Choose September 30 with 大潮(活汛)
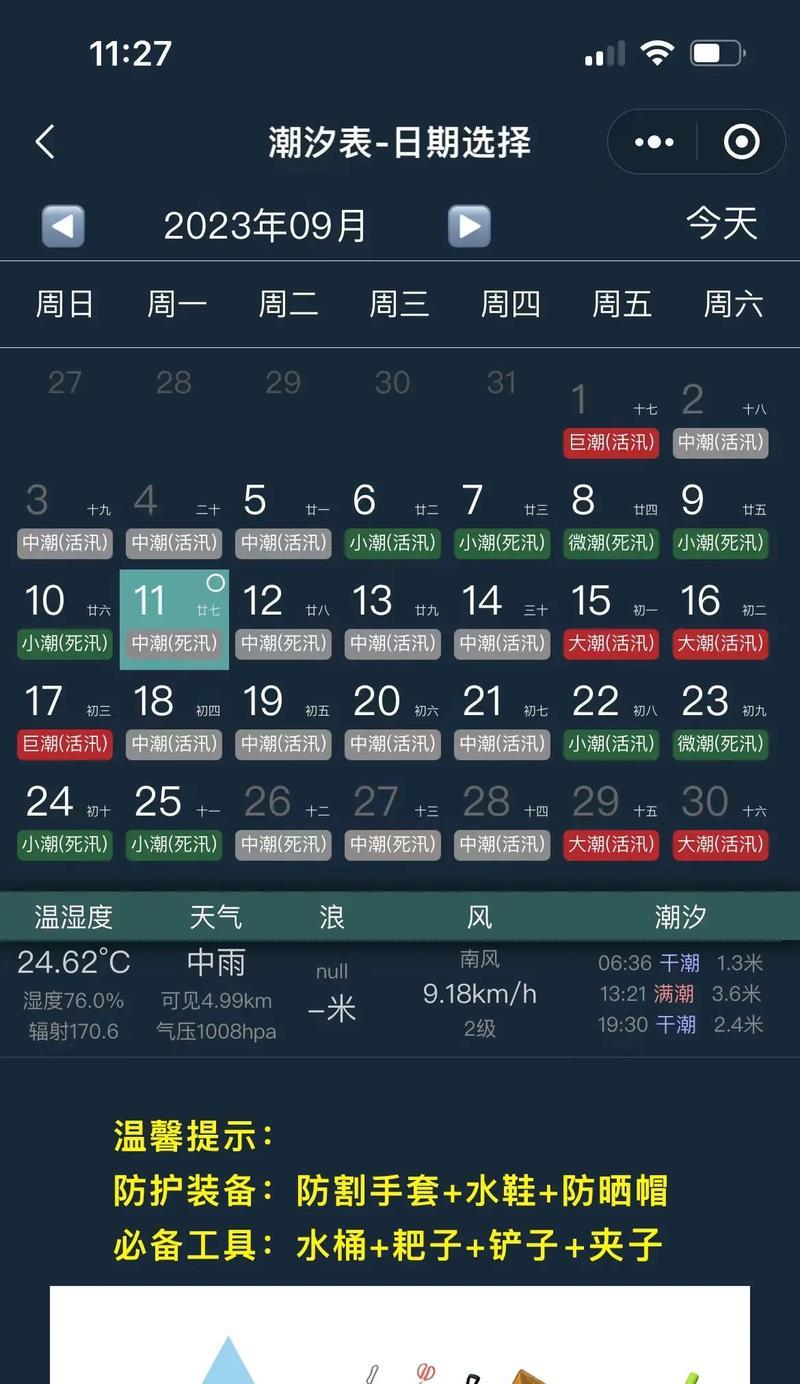 point(720,820)
